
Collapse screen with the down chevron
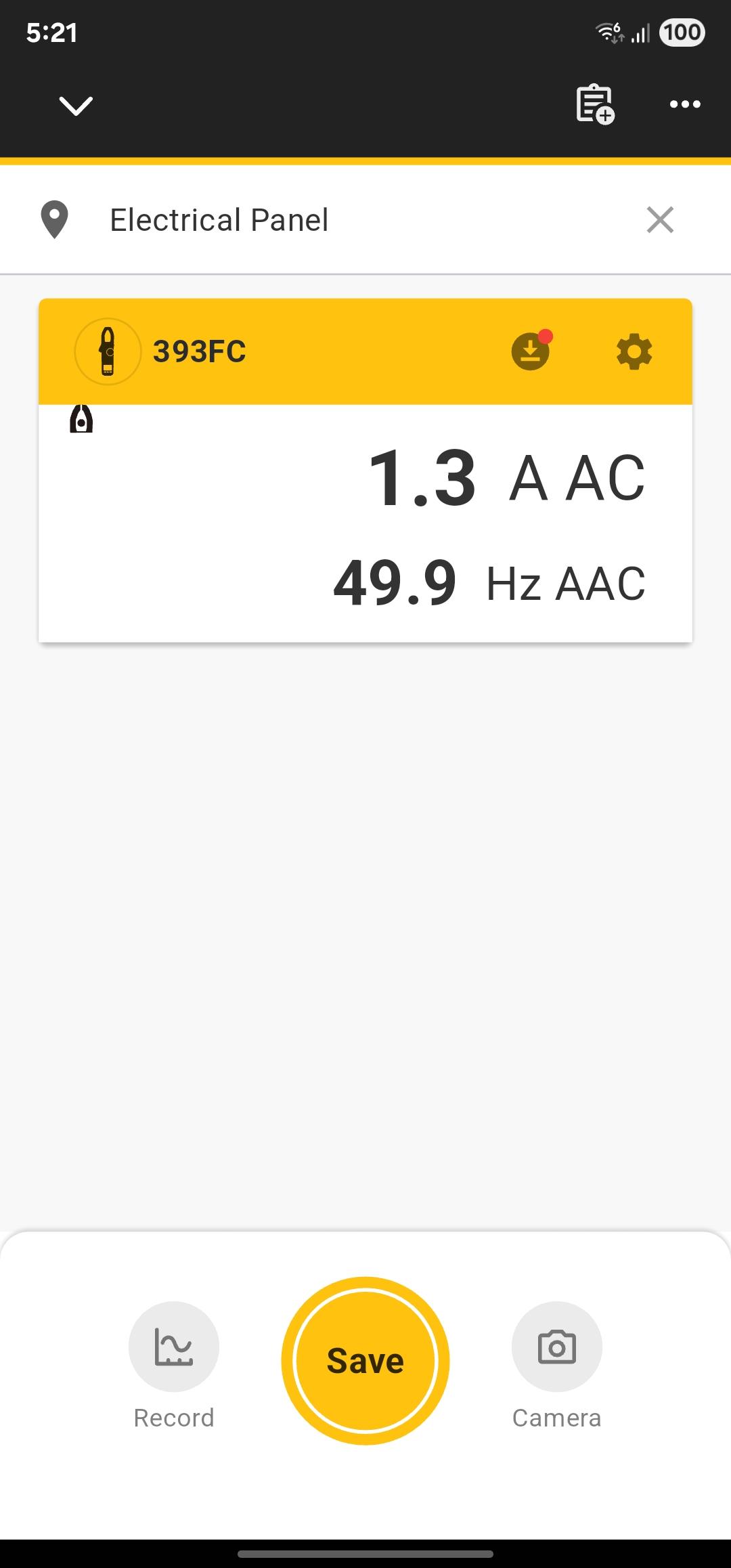pyautogui.click(x=75, y=106)
